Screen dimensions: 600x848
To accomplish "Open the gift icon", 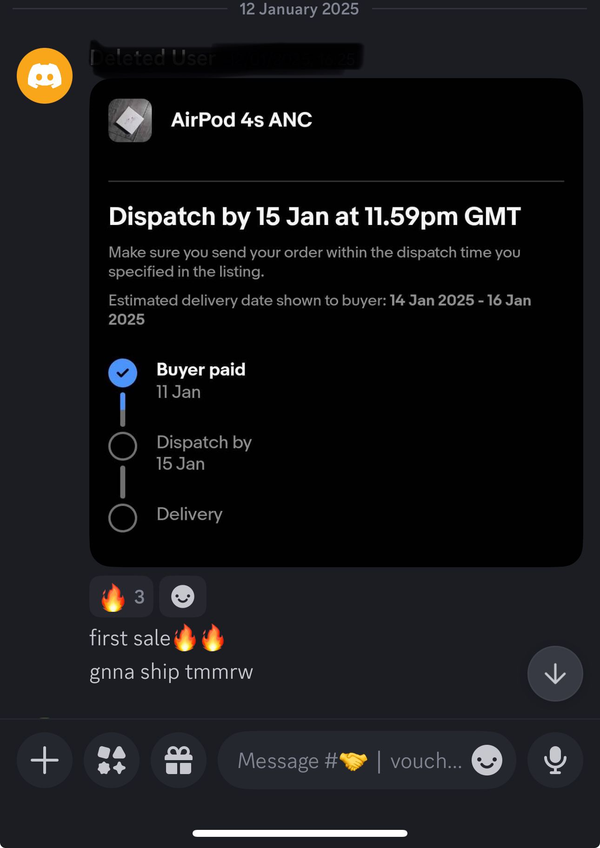I will tap(179, 761).
